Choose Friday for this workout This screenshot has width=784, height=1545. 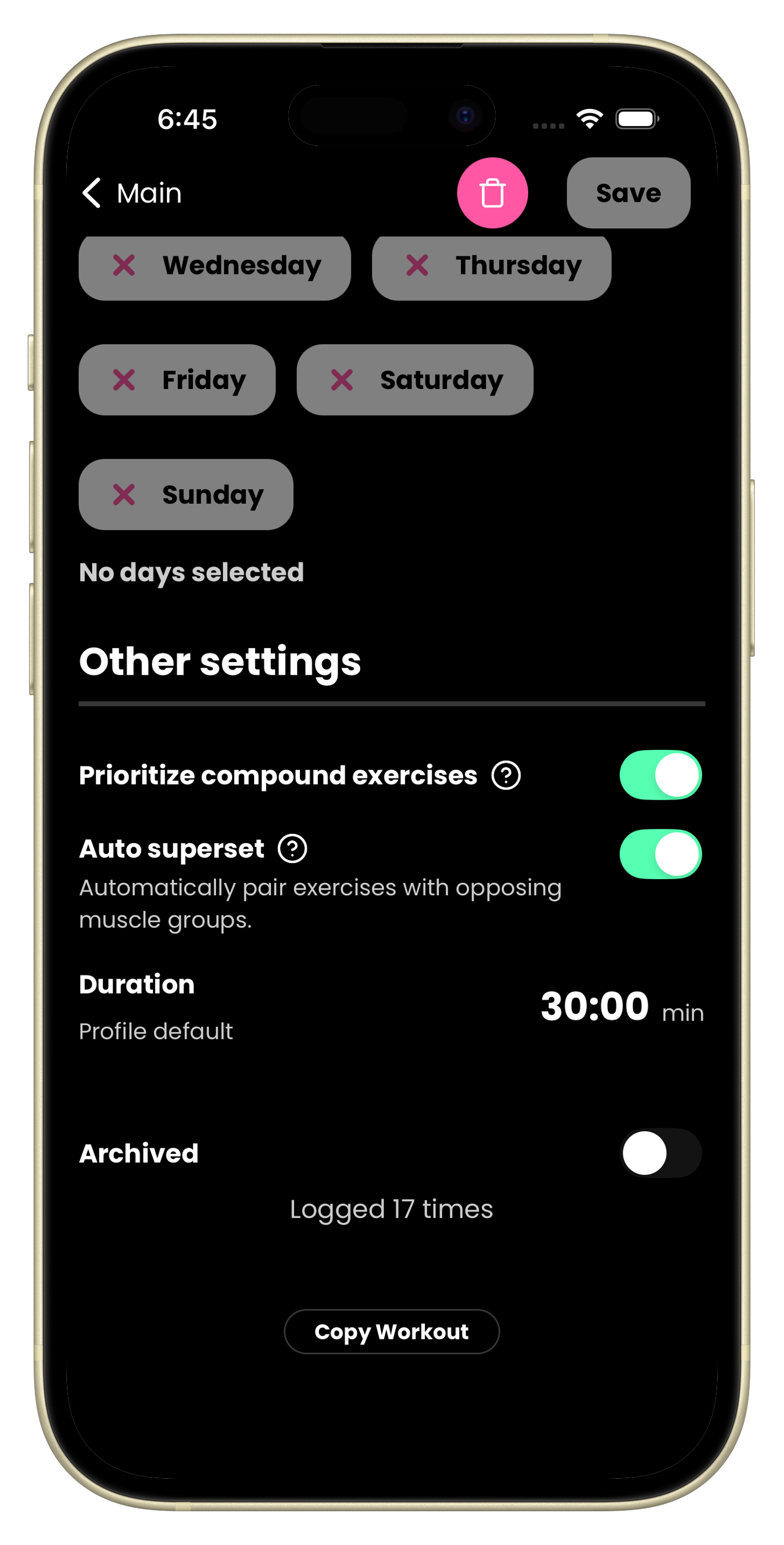(x=177, y=380)
